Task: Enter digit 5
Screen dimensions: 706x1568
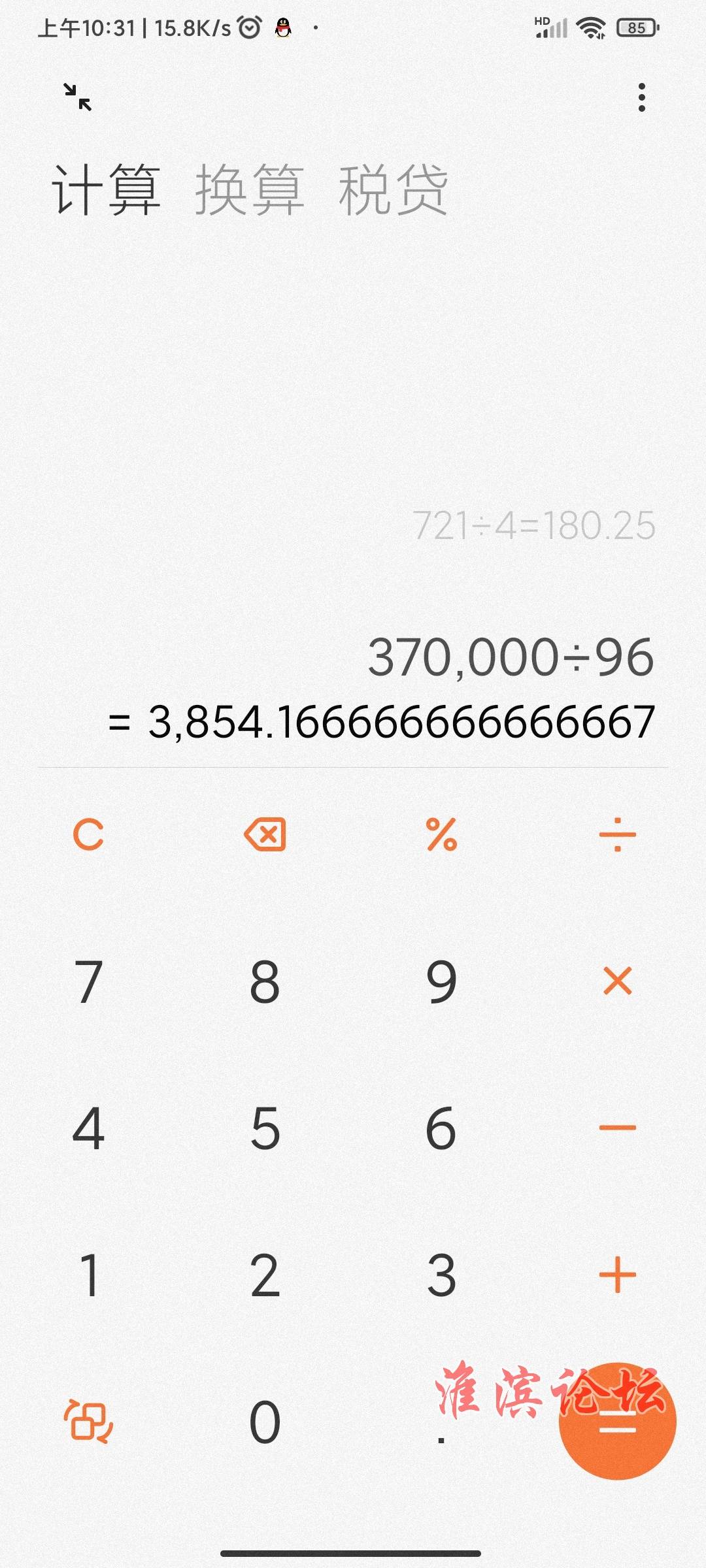Action: click(x=265, y=1128)
